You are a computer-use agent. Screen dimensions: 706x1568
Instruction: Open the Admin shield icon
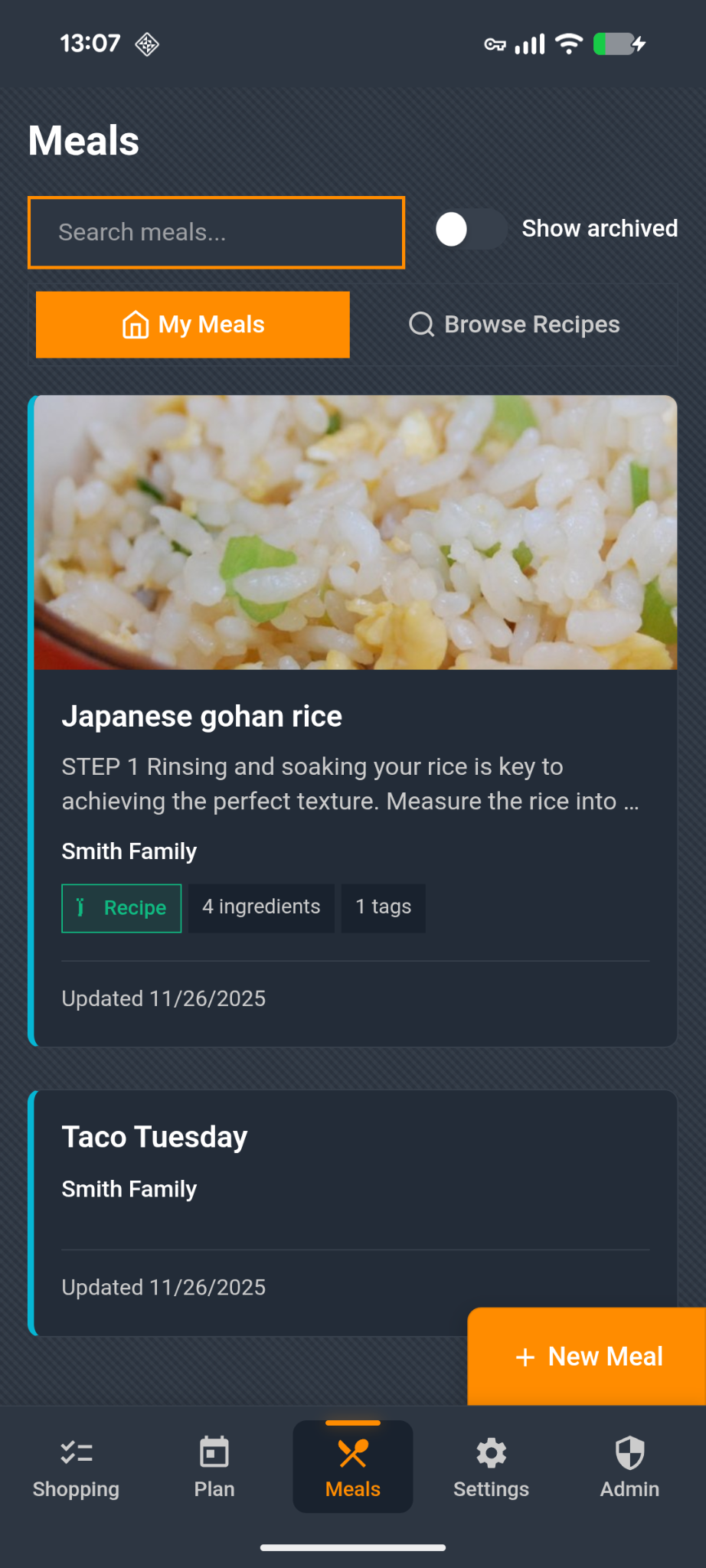[x=628, y=1451]
